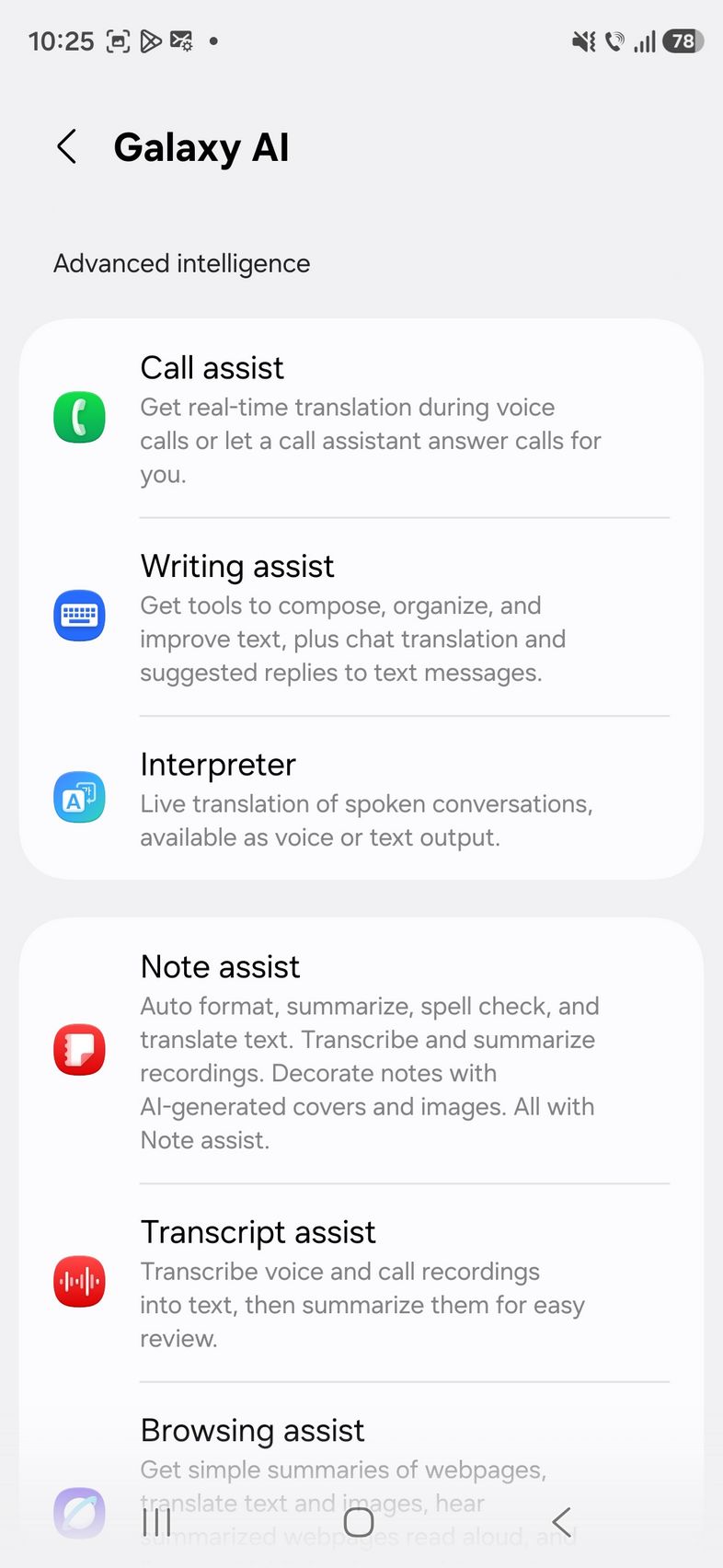
Task: Tap the system home button
Action: (359, 1522)
